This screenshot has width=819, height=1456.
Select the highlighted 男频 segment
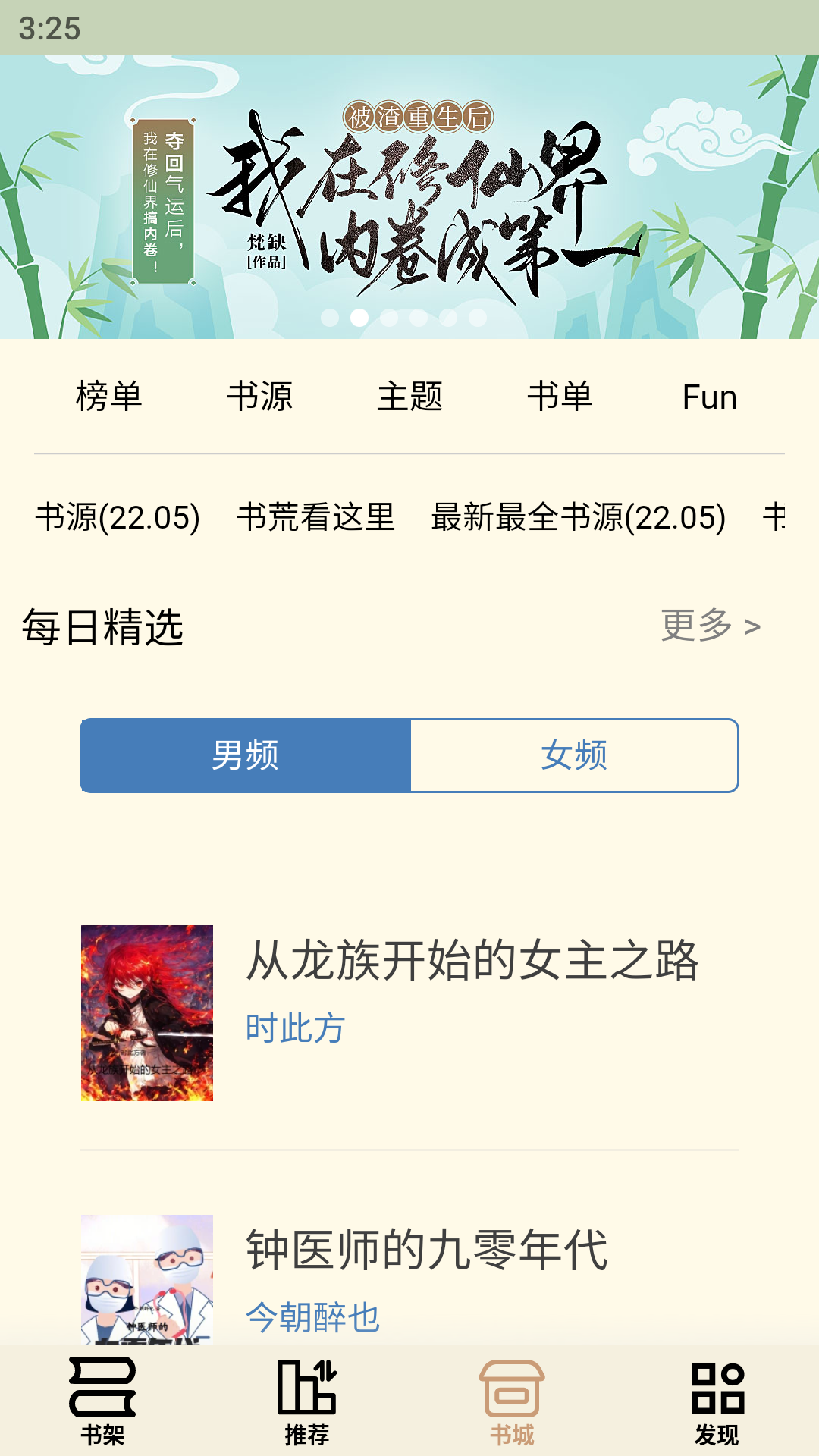coord(246,755)
